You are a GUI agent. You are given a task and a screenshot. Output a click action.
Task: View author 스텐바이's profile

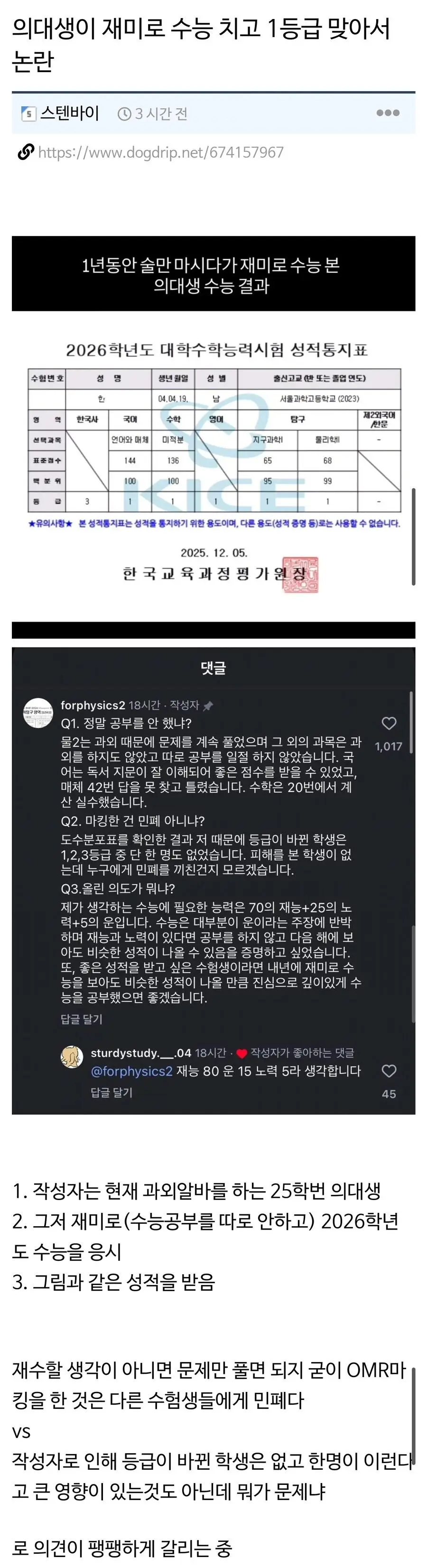coord(69,113)
